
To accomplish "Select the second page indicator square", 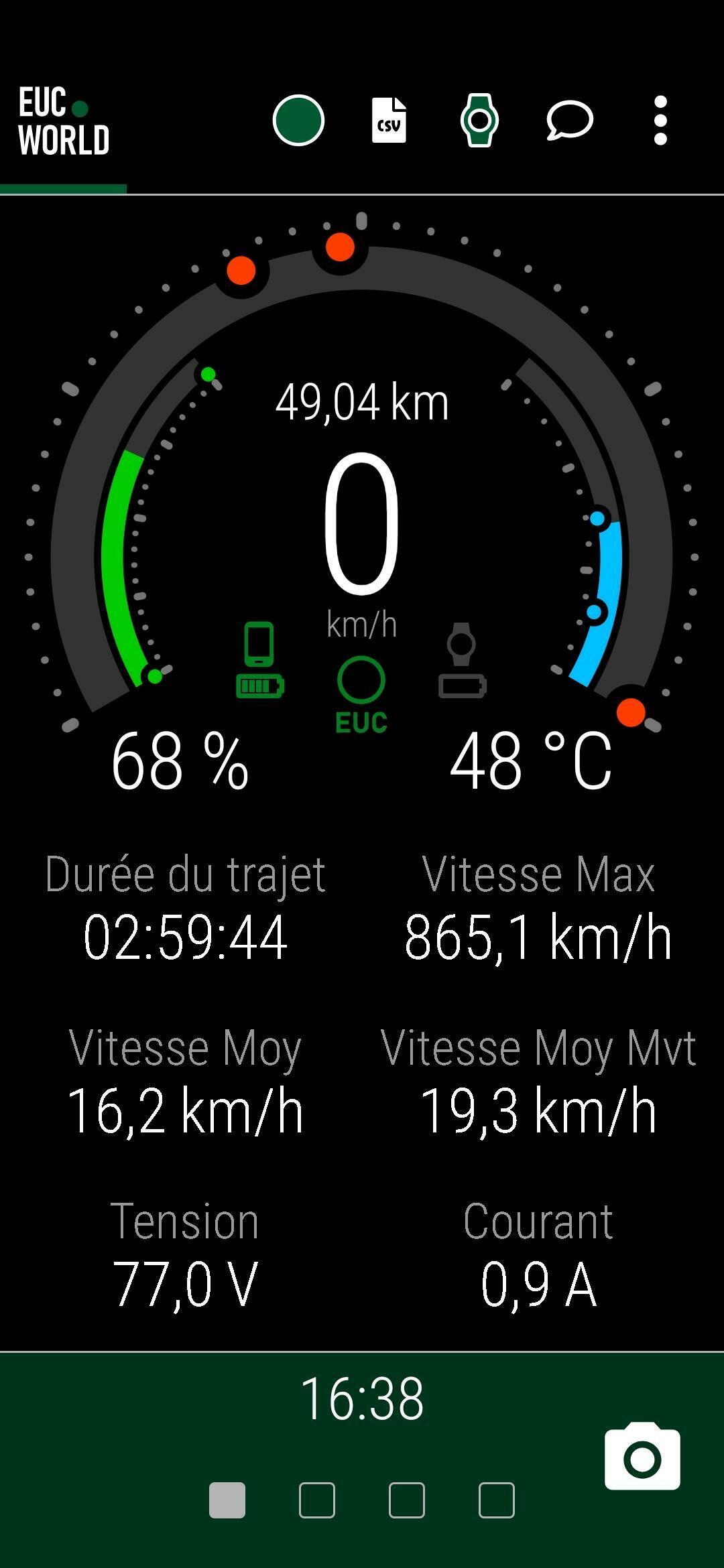I will (x=317, y=1500).
